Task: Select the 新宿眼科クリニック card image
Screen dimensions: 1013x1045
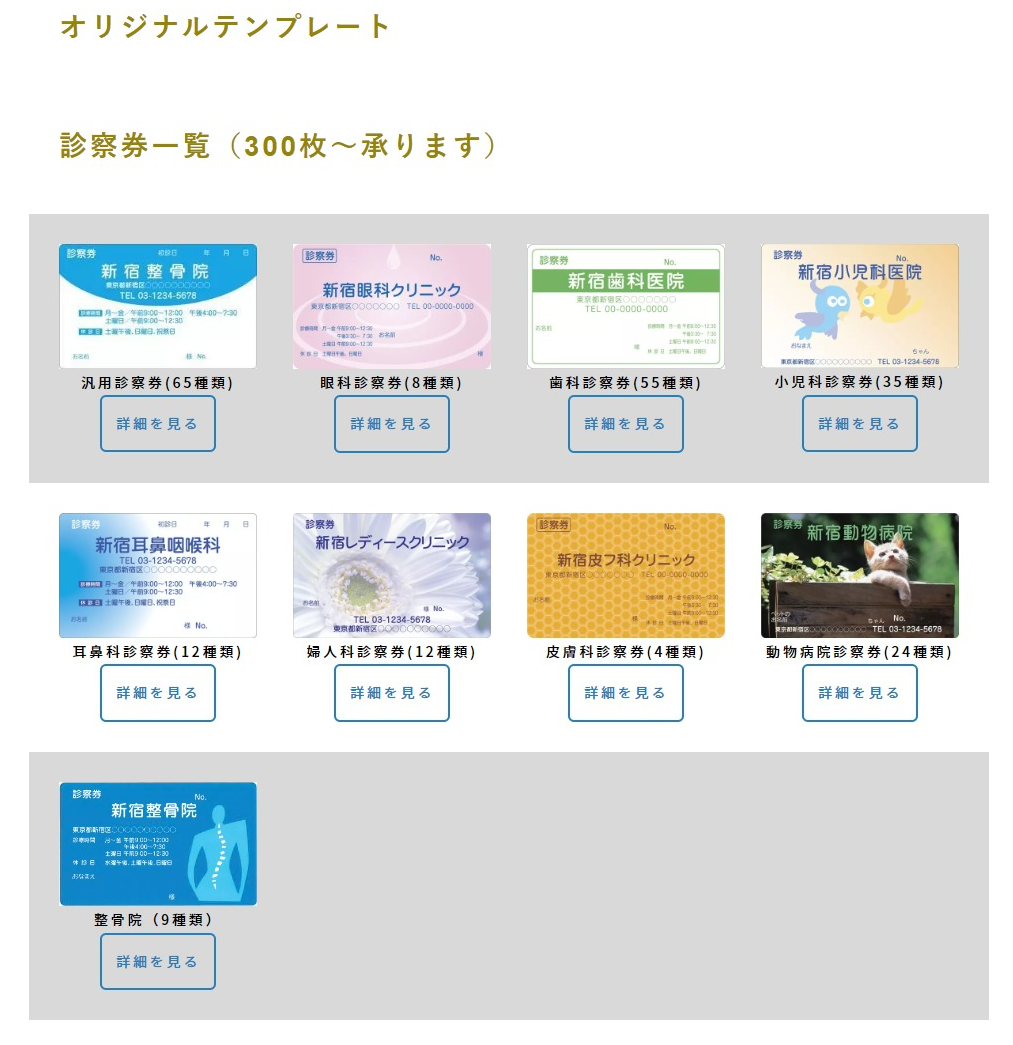Action: click(x=392, y=306)
